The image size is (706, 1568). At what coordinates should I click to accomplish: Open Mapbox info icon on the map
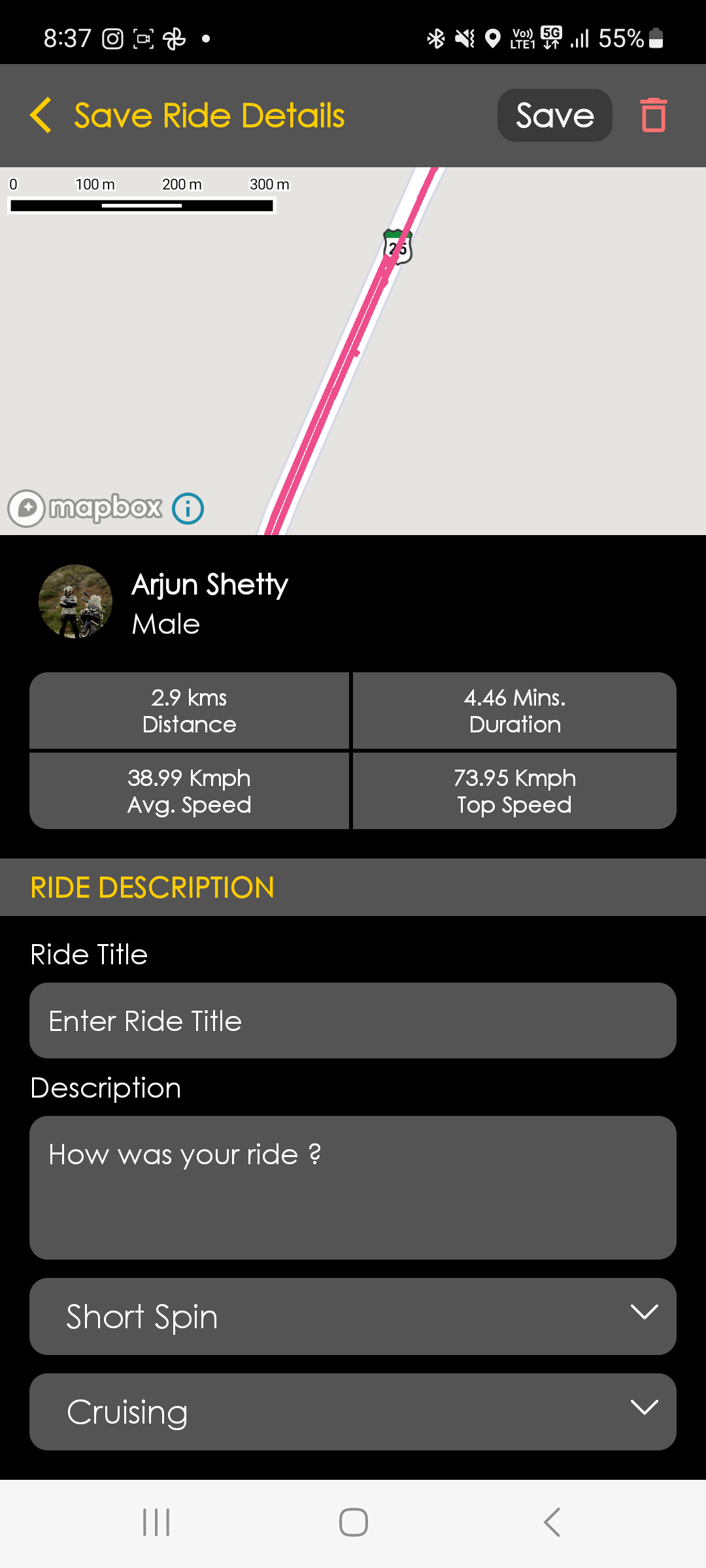click(188, 508)
